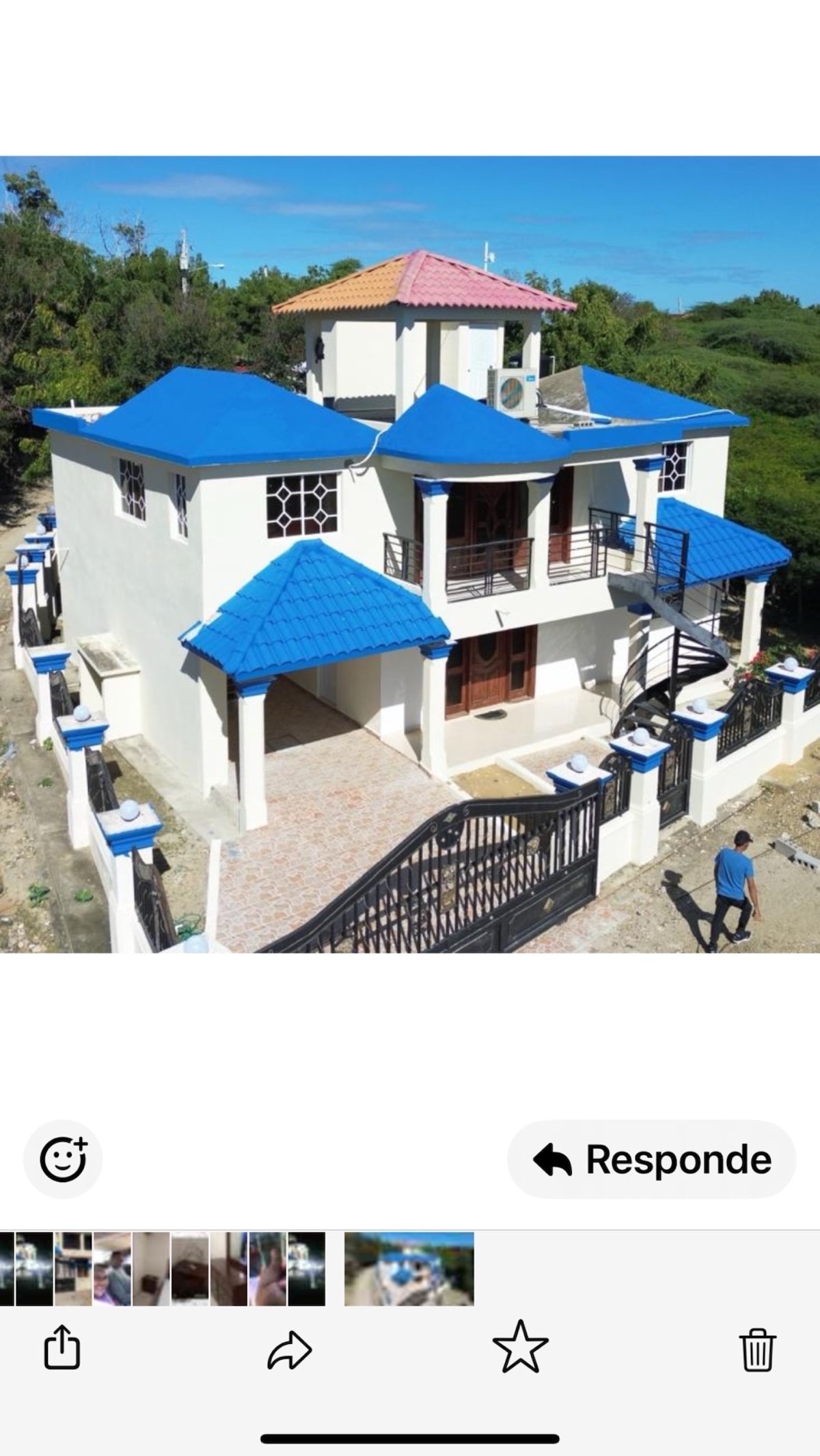Open the kitchen shelves thumbnail
The height and width of the screenshot is (1456, 820).
coord(73,1269)
